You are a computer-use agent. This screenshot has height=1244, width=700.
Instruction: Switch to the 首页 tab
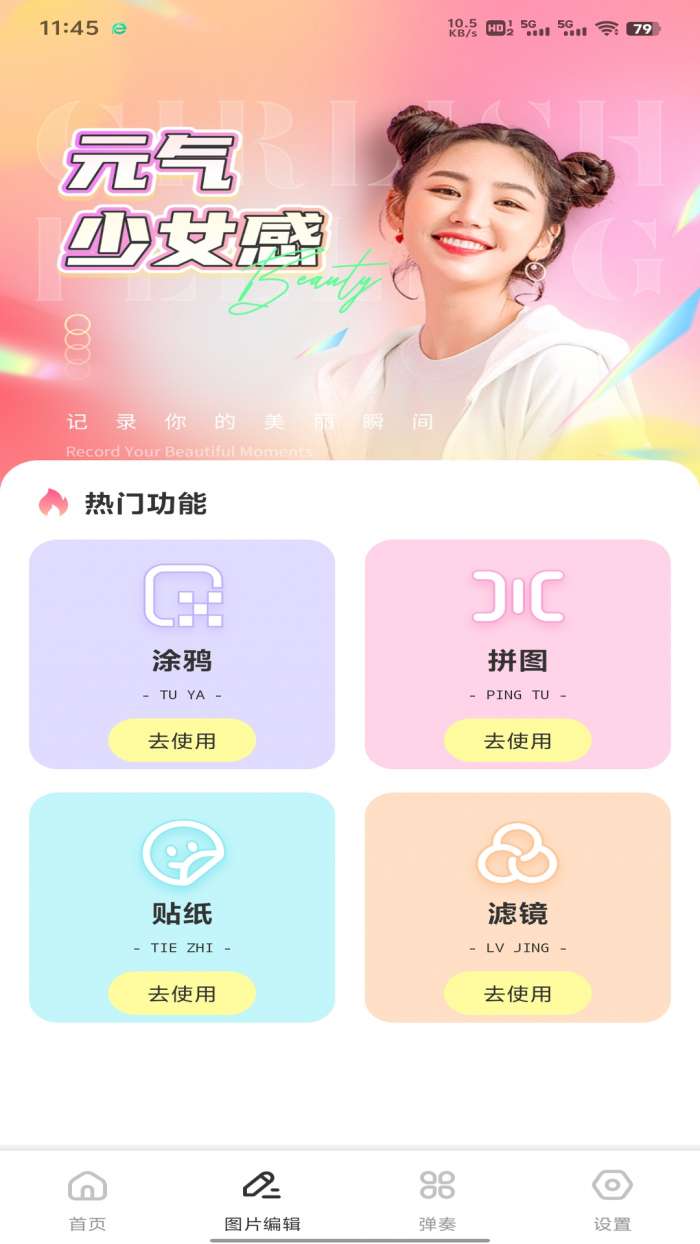(87, 1200)
